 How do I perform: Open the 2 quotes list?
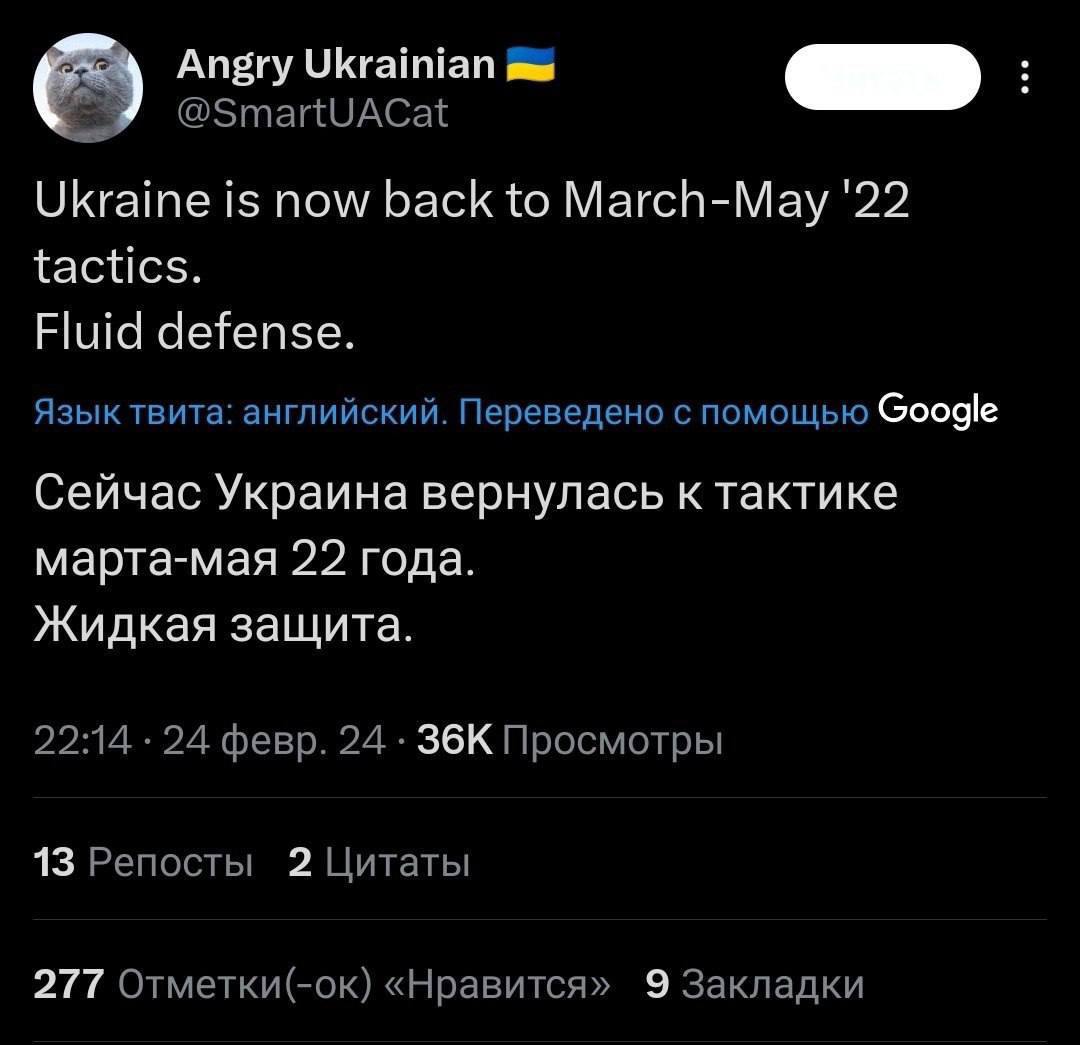(x=379, y=861)
